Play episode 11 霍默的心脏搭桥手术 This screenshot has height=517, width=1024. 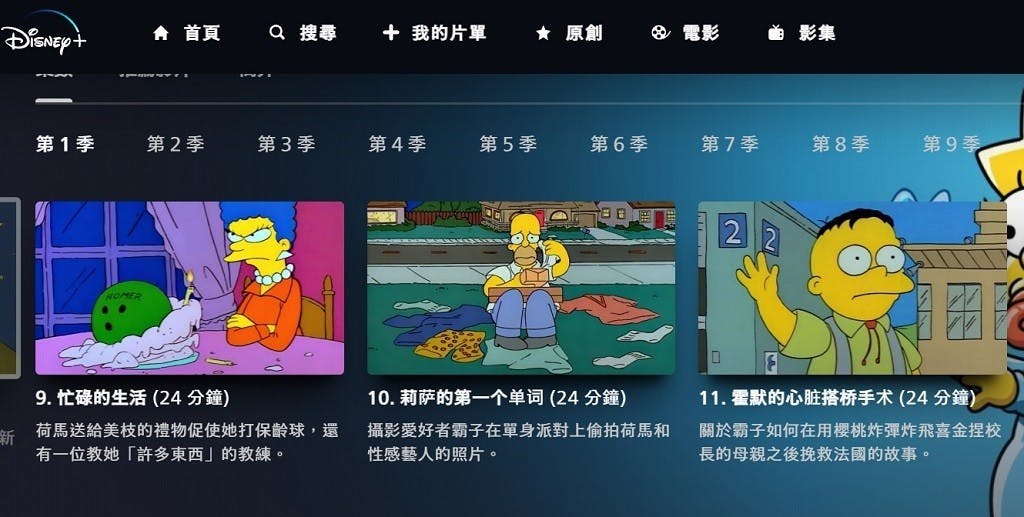click(852, 288)
